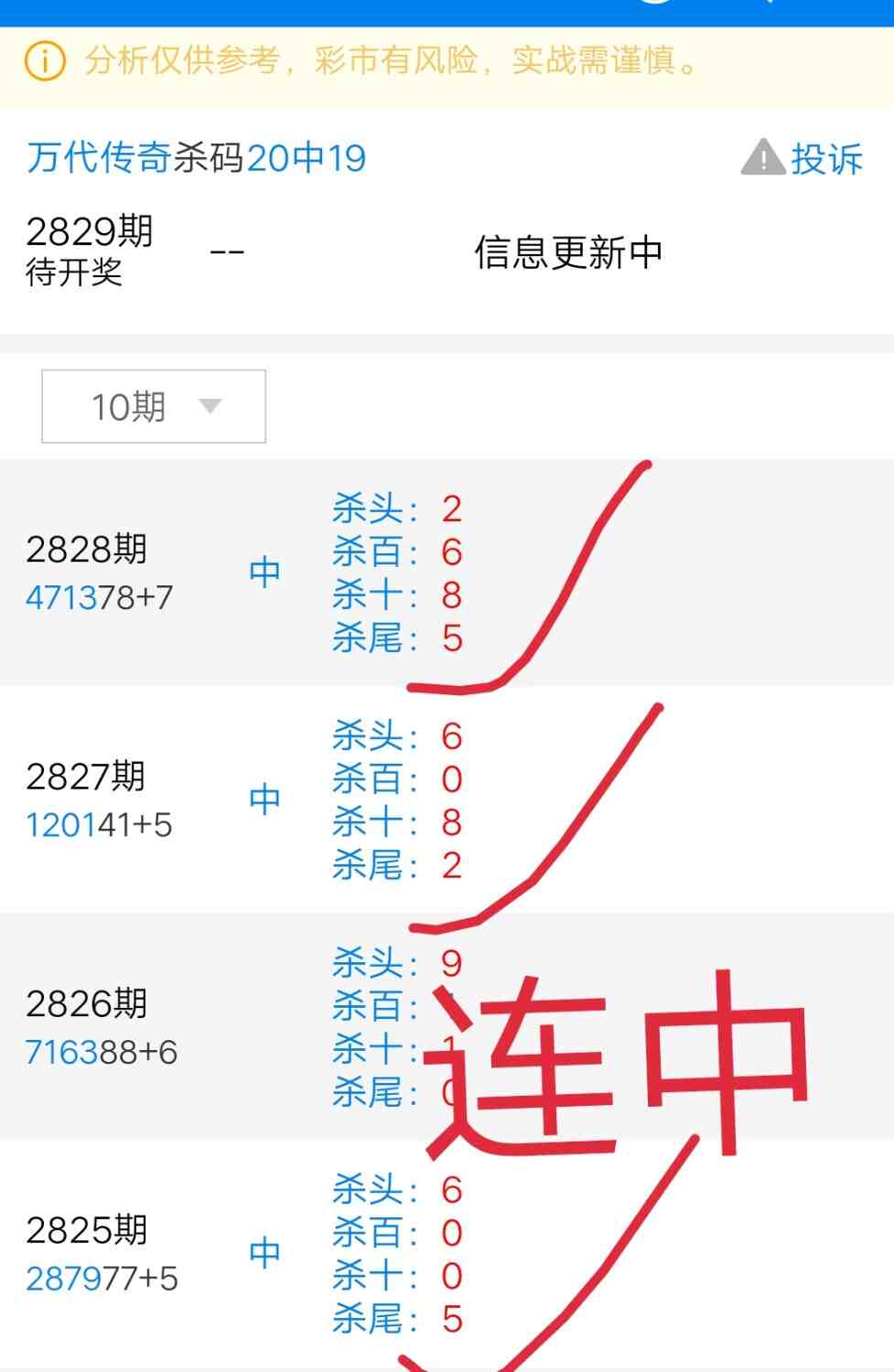Expand the 10期 period dropdown
This screenshot has width=894, height=1372.
tap(154, 406)
